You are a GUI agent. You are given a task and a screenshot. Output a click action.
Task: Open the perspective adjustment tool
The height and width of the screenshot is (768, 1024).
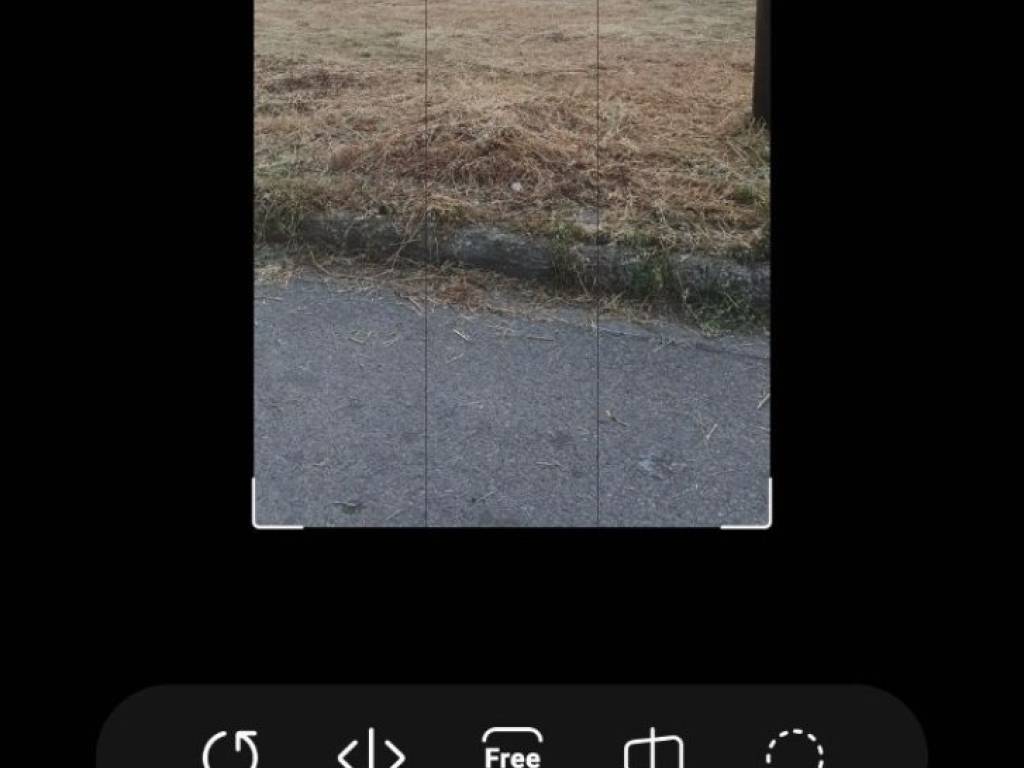pyautogui.click(x=653, y=752)
